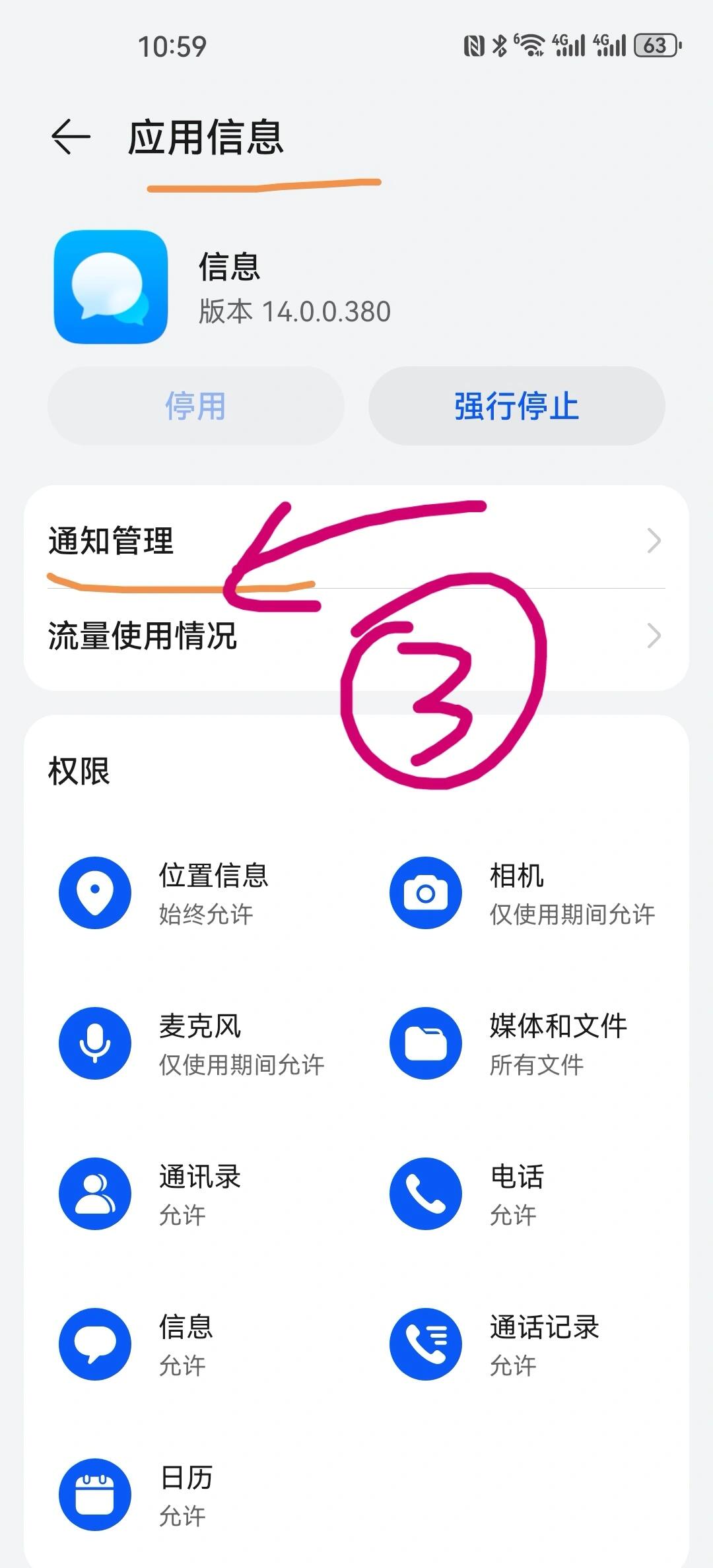Open 通知管理 settings
This screenshot has width=713, height=1568.
click(x=356, y=540)
